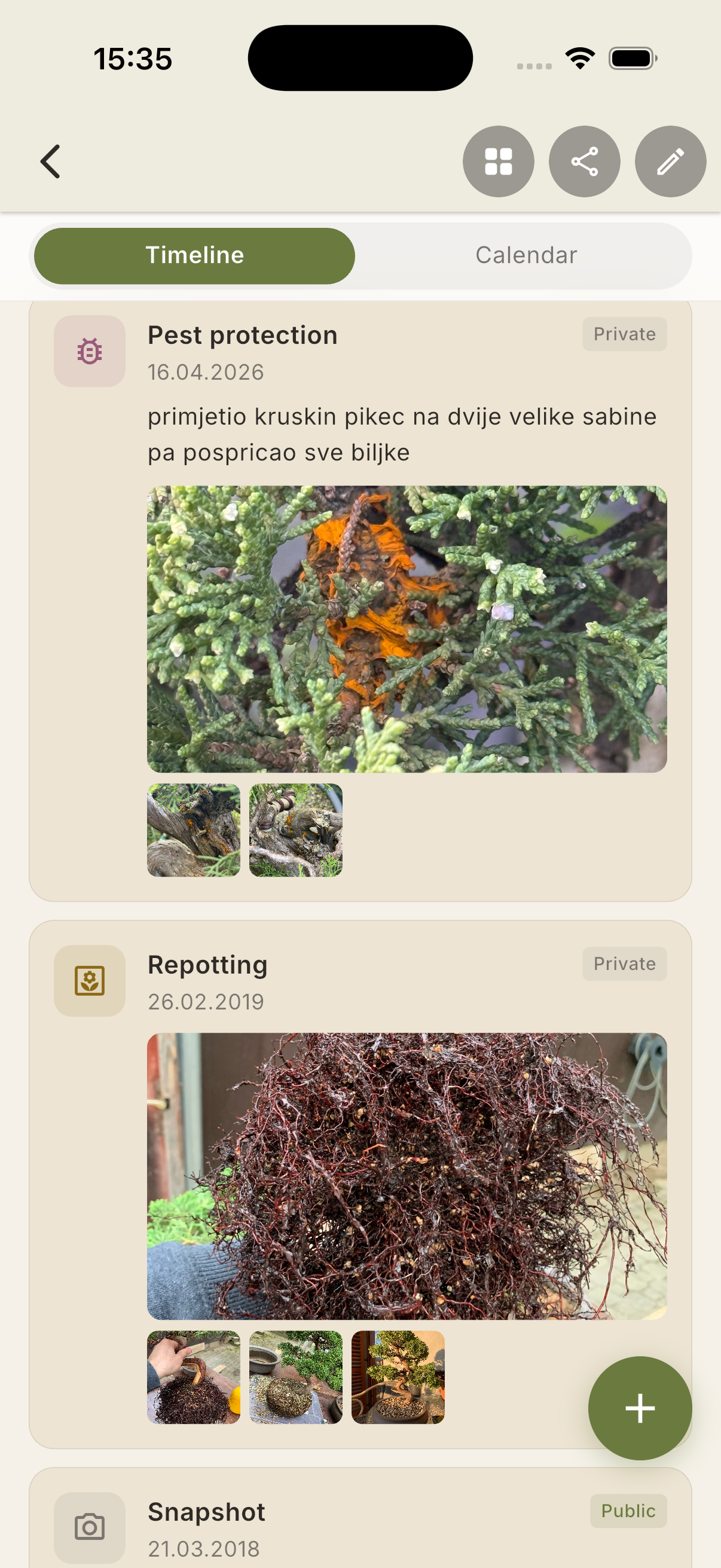The image size is (721, 1568).
Task: Go back to the previous screen
Action: 50,161
